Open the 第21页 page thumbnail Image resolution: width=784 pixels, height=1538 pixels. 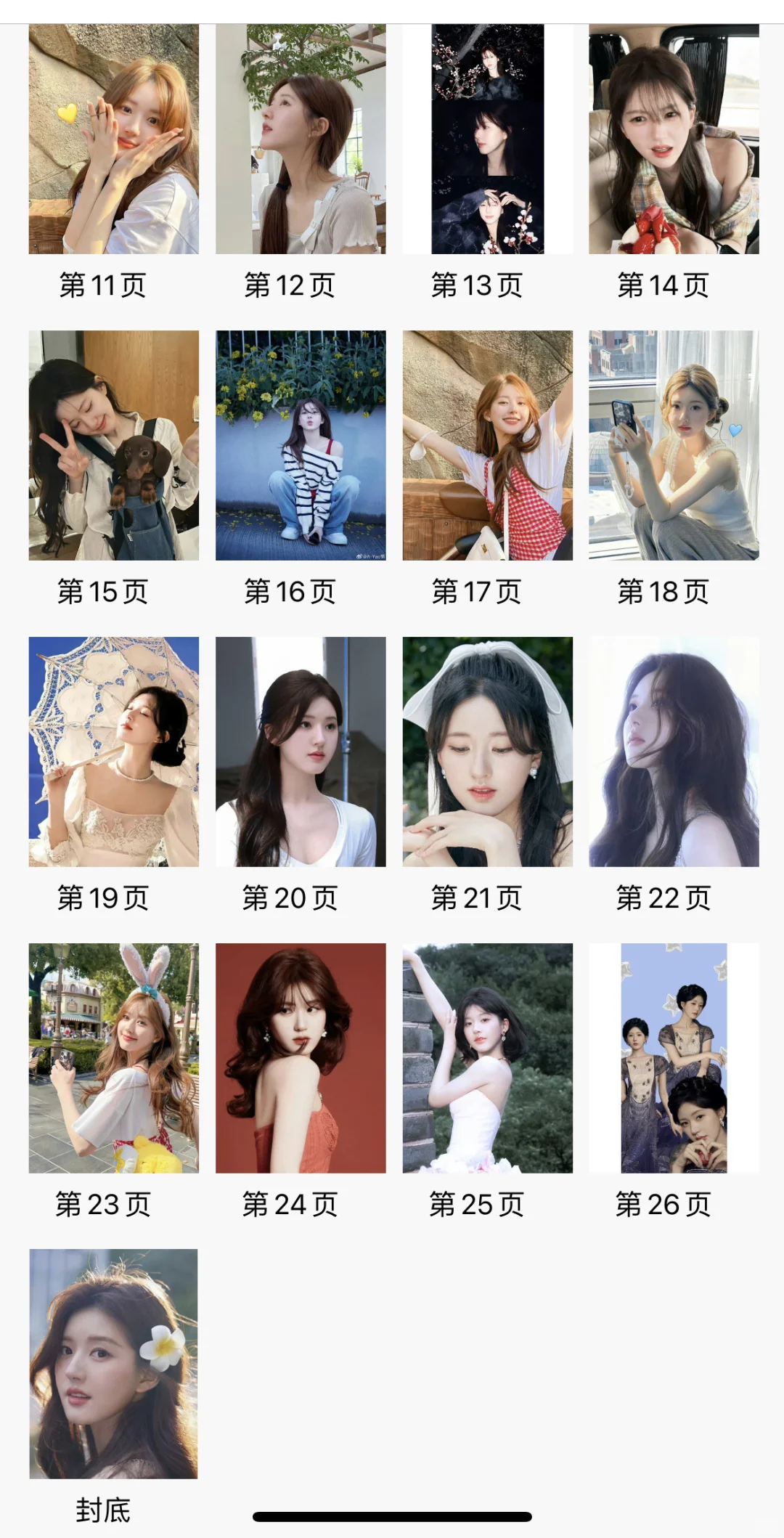(488, 752)
